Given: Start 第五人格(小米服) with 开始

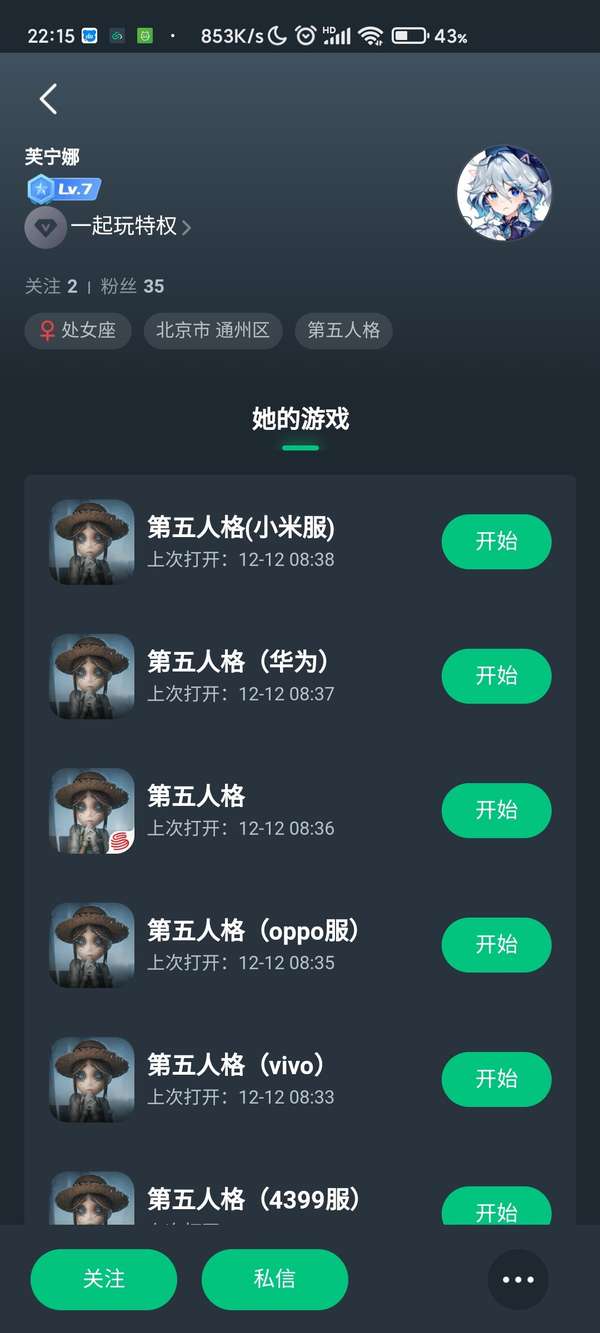Looking at the screenshot, I should pyautogui.click(x=496, y=541).
